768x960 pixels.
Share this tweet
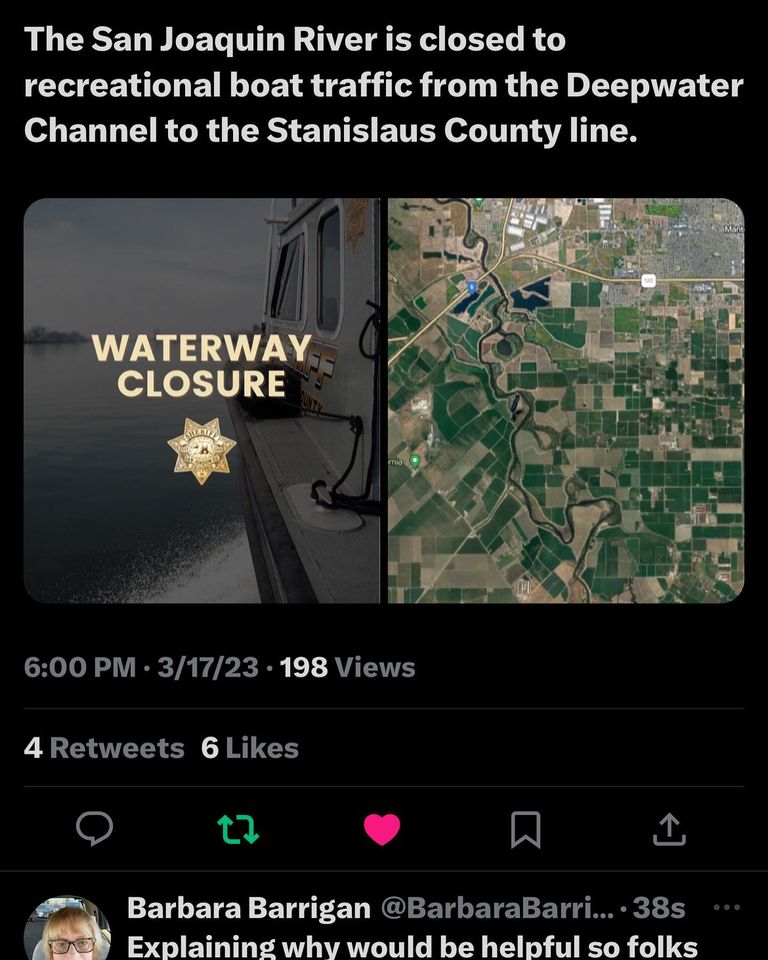(x=668, y=829)
